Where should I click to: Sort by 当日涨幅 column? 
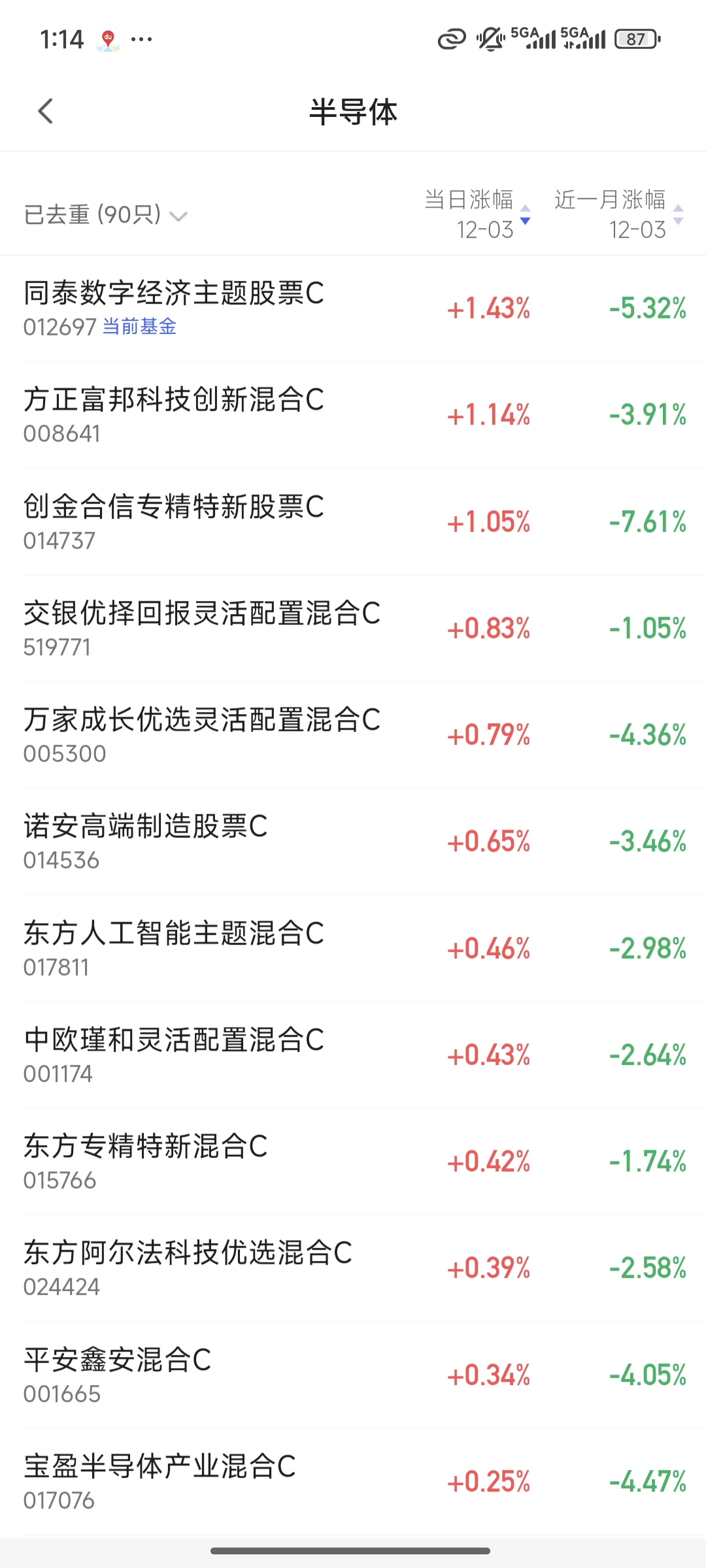[477, 214]
